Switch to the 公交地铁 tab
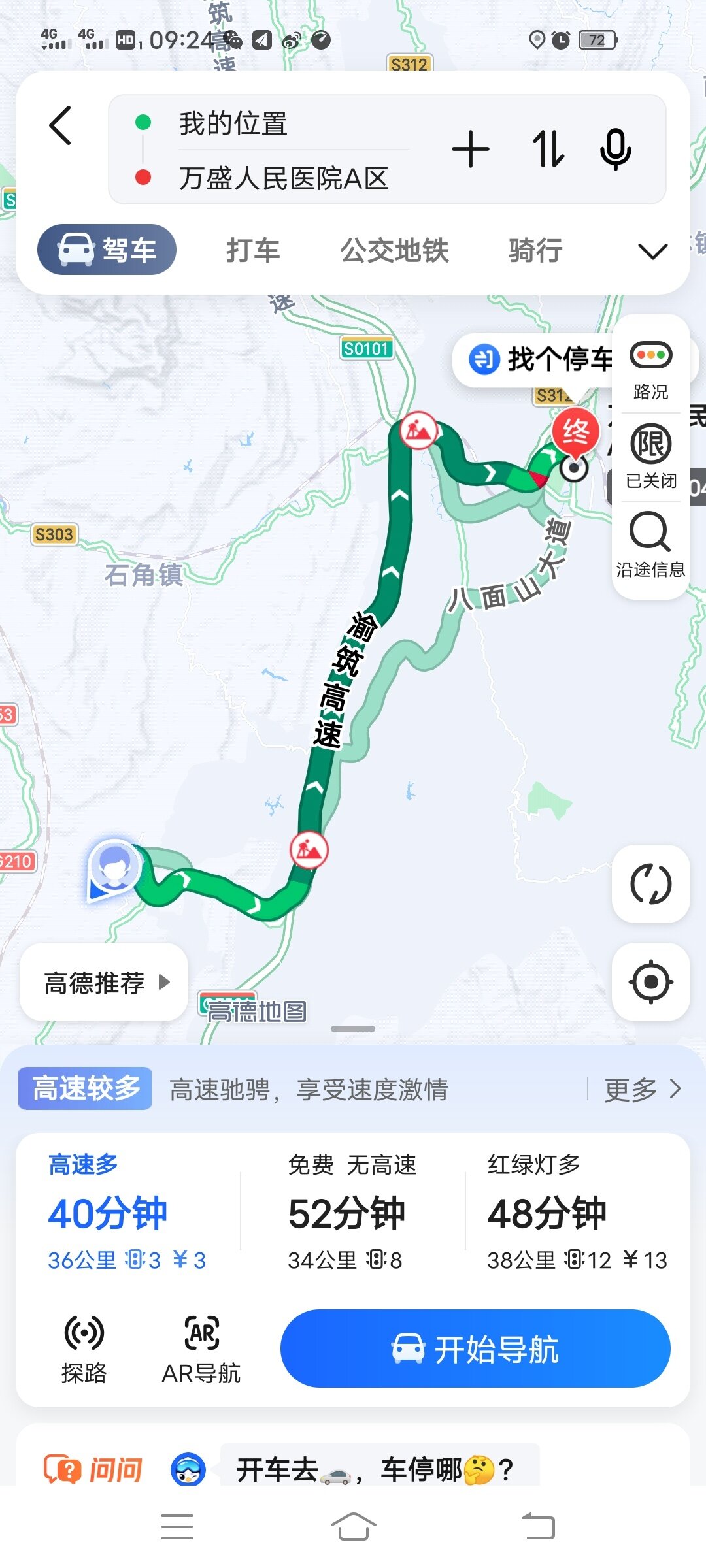This screenshot has height=1568, width=706. pos(394,251)
